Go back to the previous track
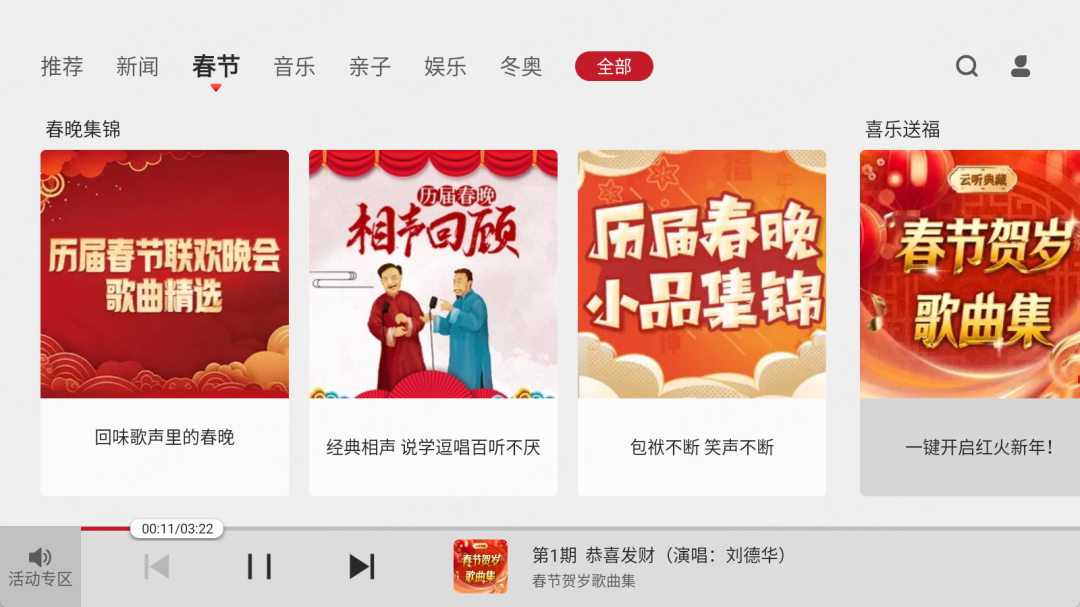Screen dimensions: 1080x607 pyautogui.click(x=157, y=567)
